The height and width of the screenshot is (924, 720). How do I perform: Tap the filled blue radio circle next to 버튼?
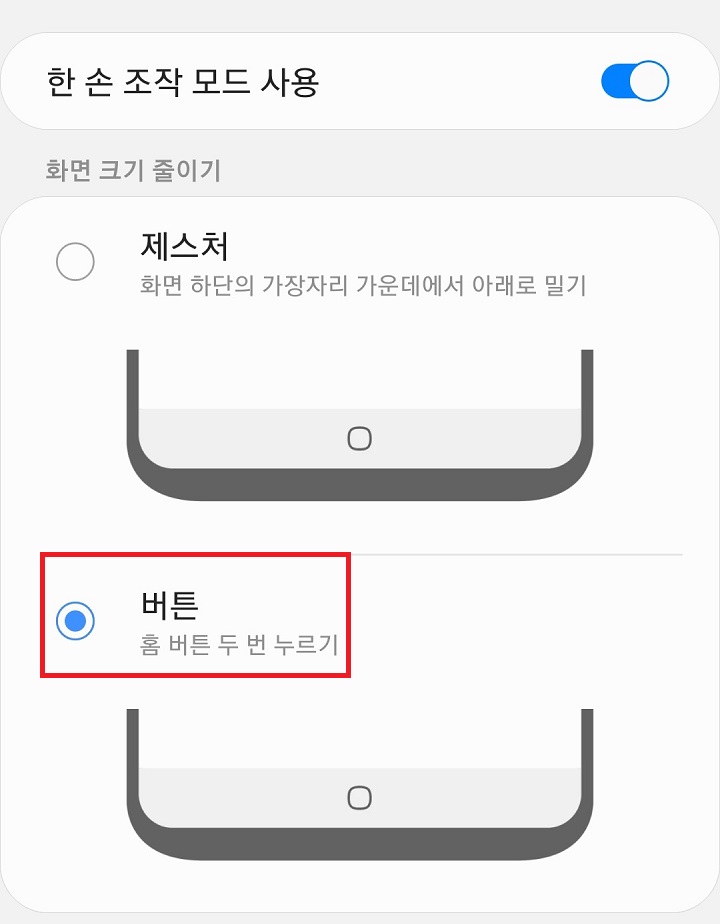pyautogui.click(x=75, y=620)
